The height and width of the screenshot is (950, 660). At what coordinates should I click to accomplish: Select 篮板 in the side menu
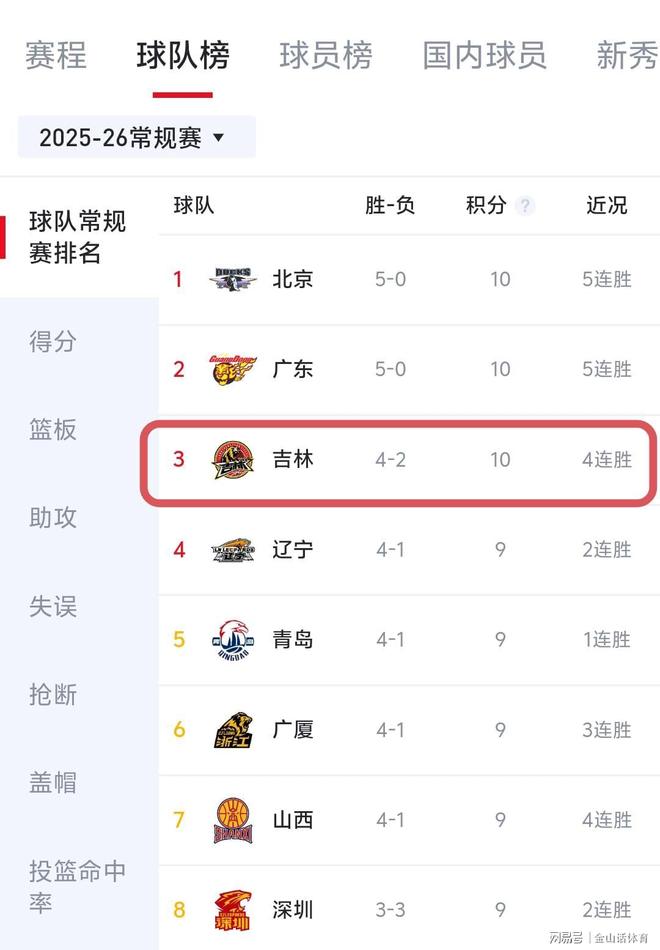tap(53, 430)
